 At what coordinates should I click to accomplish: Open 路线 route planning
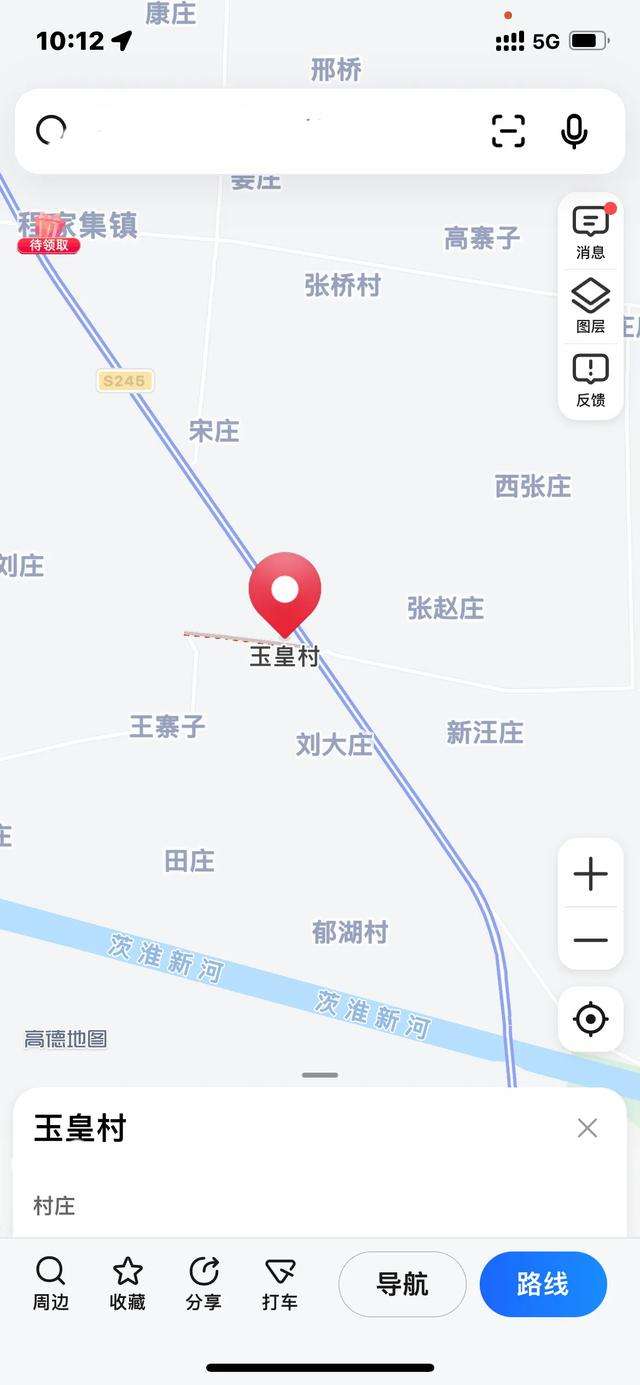pyautogui.click(x=543, y=1284)
